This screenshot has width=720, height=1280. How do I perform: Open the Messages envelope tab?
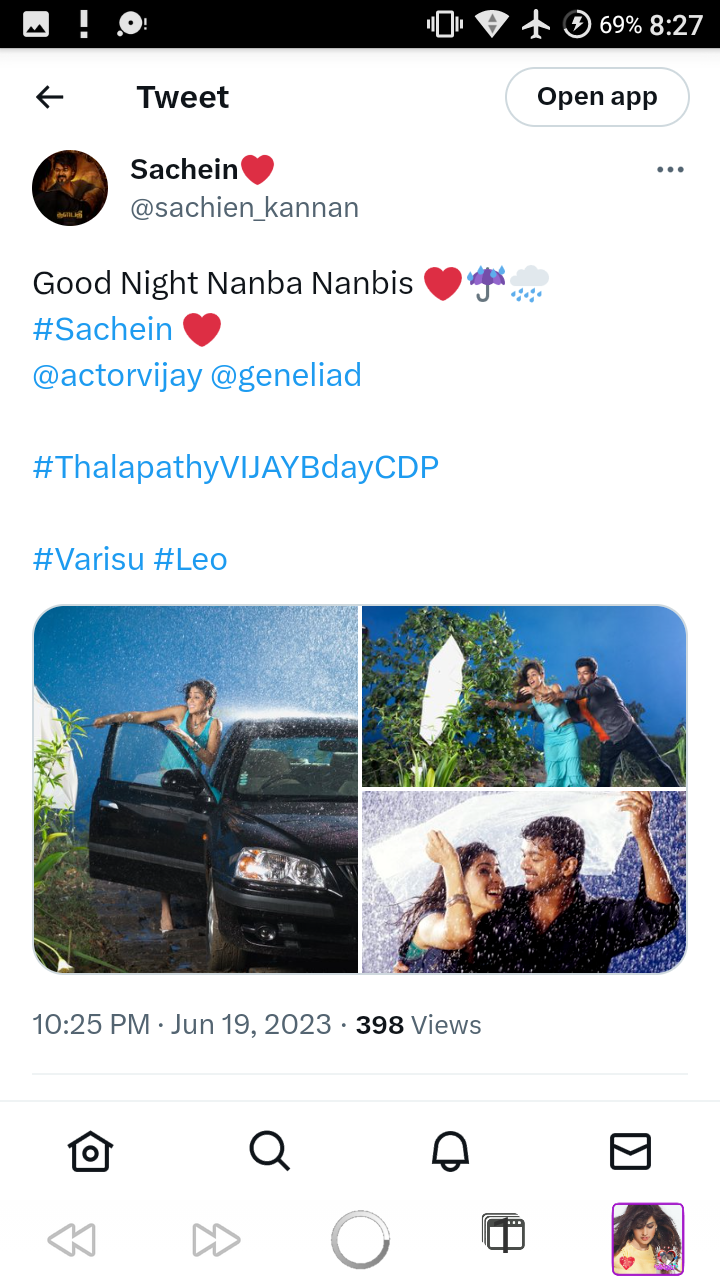pyautogui.click(x=630, y=1151)
